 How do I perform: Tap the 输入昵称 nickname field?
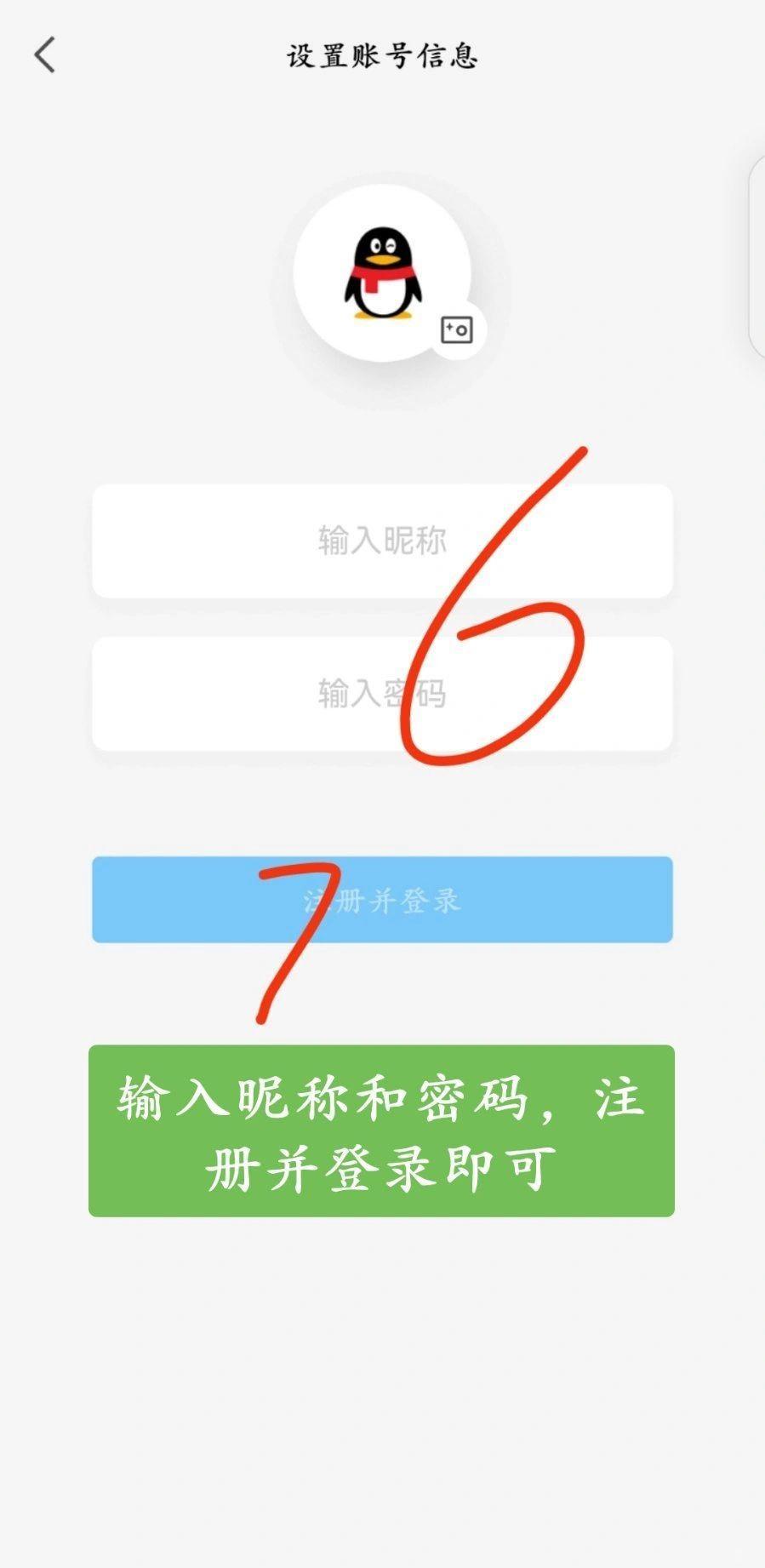click(x=382, y=541)
